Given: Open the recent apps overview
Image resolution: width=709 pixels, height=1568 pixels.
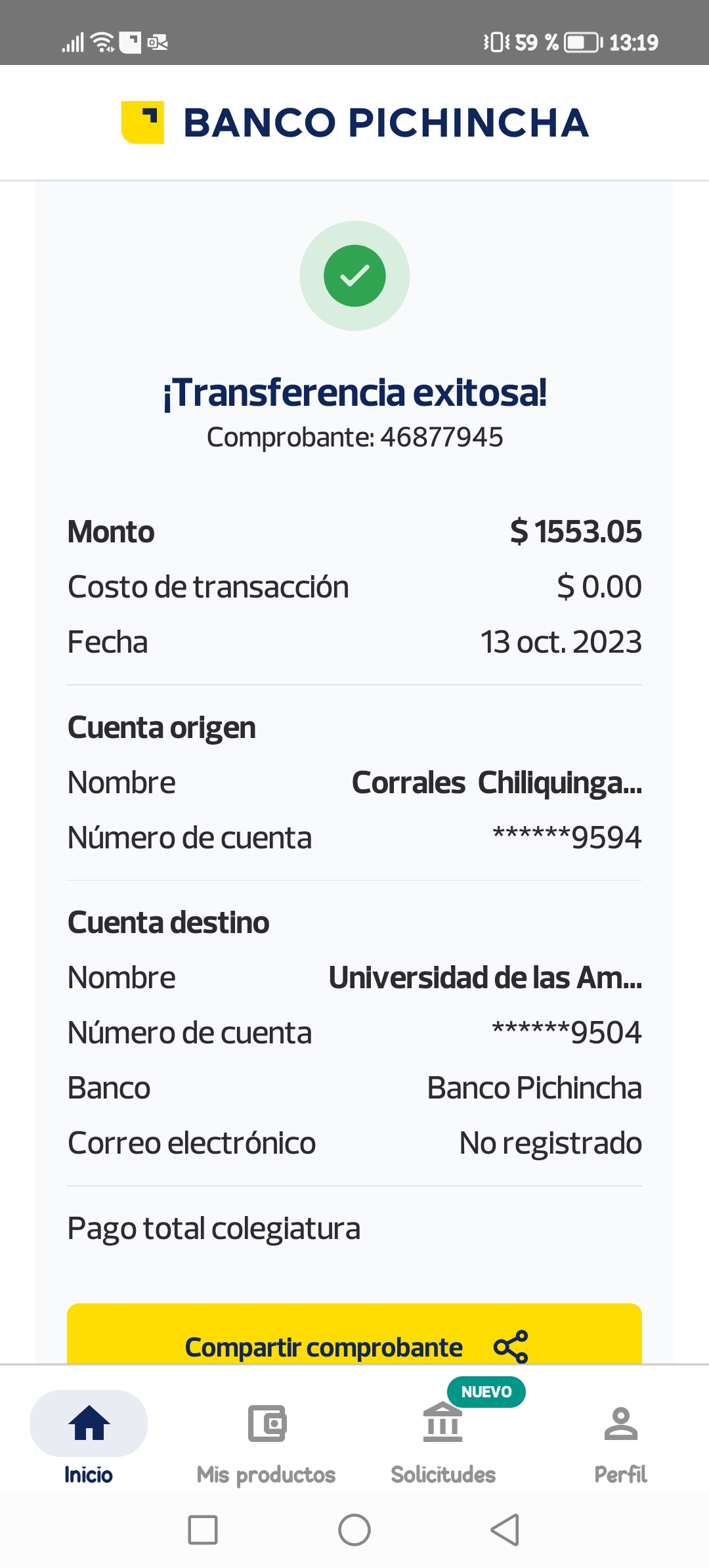Looking at the screenshot, I should coord(203,1530).
